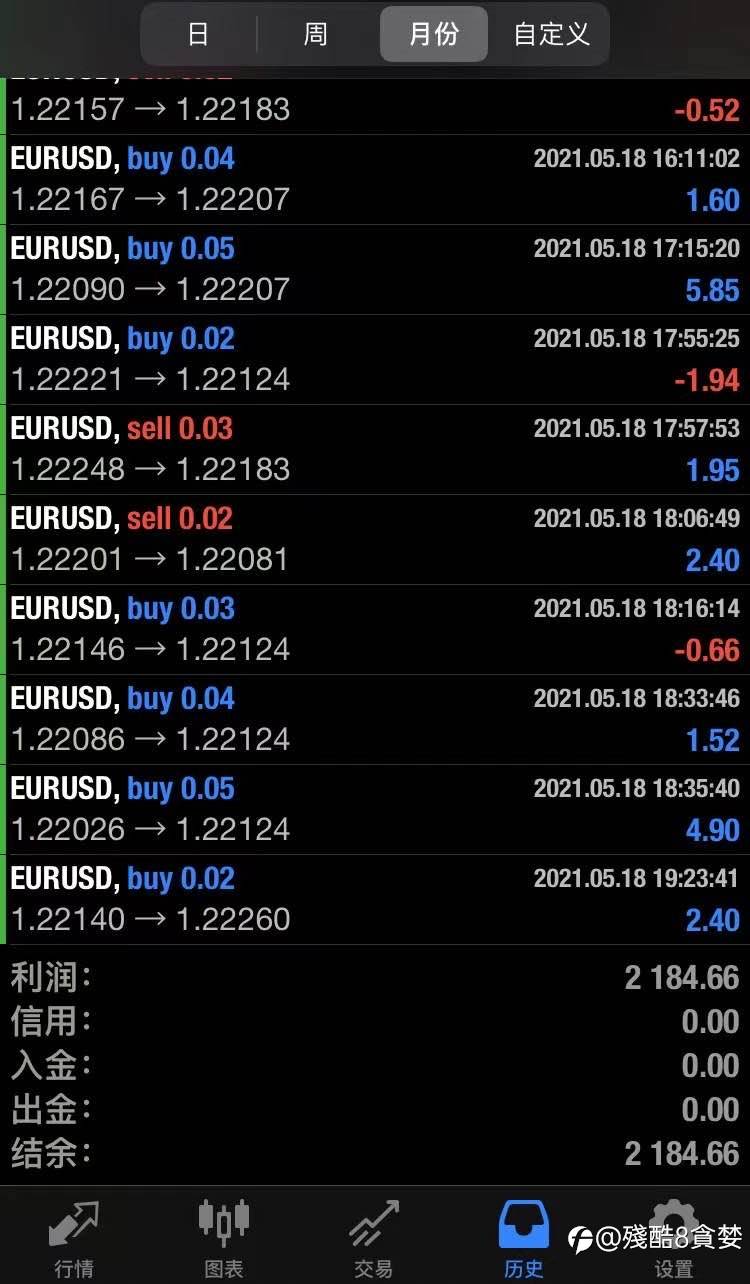The image size is (750, 1284).
Task: Open the 设置 settings tab
Action: (x=673, y=1238)
